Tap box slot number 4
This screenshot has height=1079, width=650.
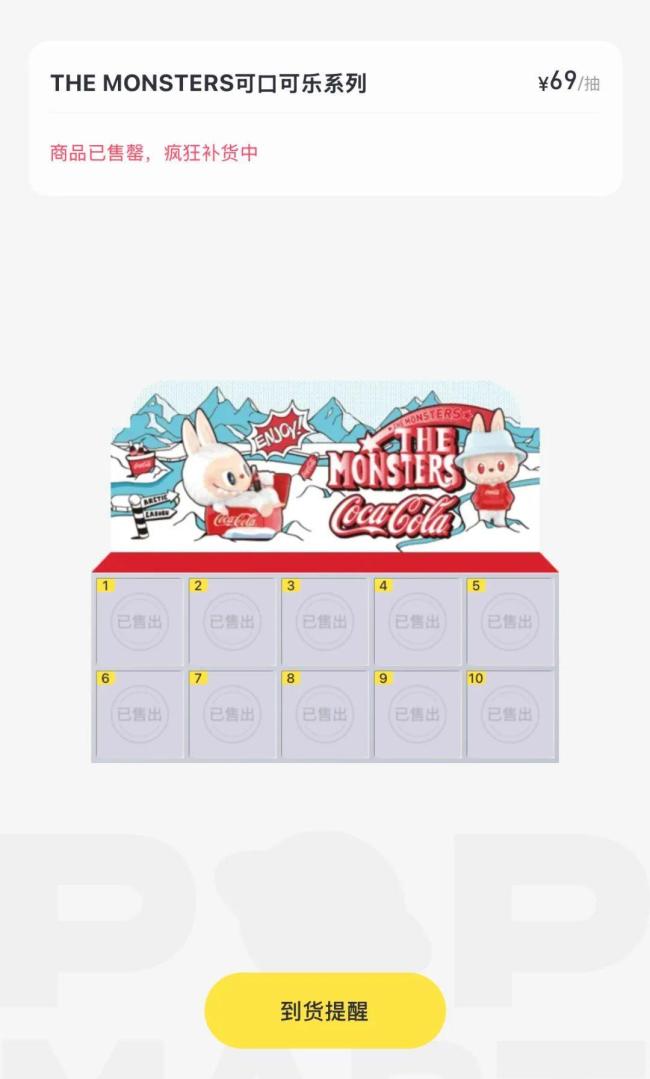coord(417,621)
